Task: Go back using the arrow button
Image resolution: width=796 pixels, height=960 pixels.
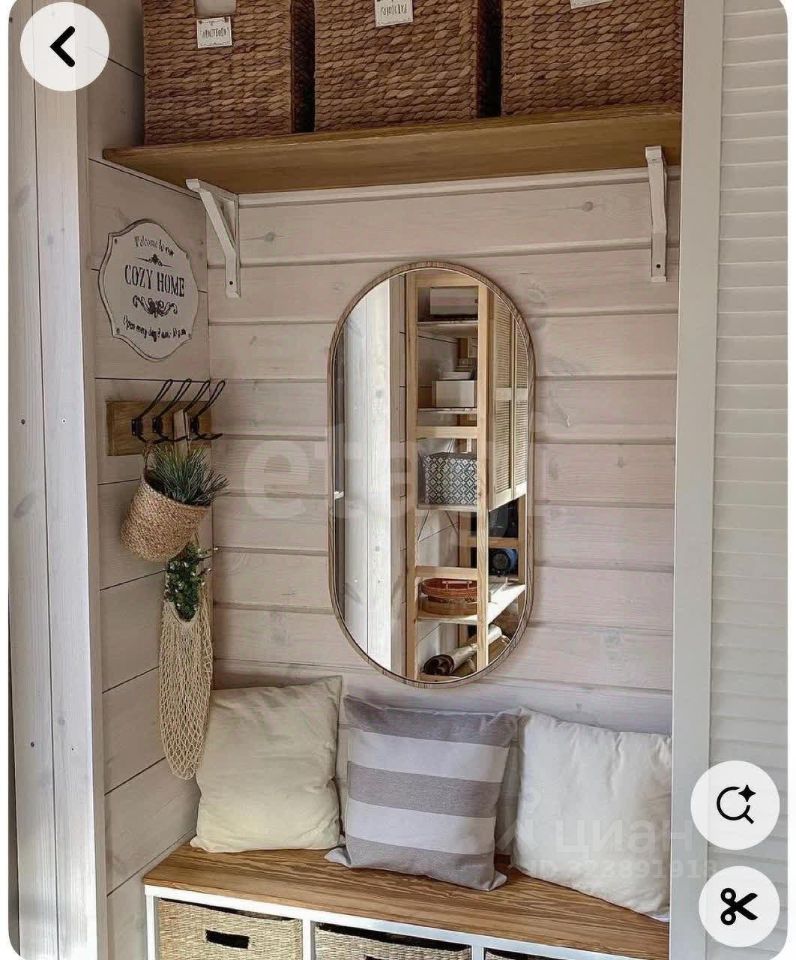Action: coord(64,47)
